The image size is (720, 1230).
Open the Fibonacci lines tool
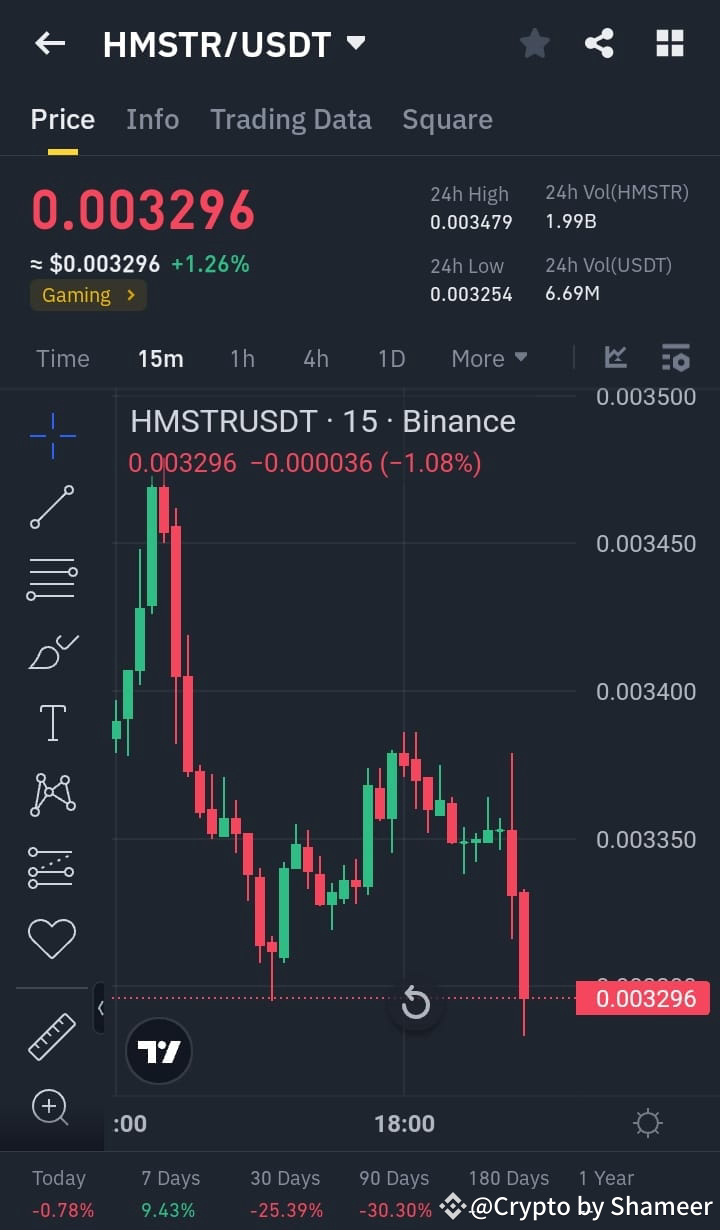click(52, 578)
